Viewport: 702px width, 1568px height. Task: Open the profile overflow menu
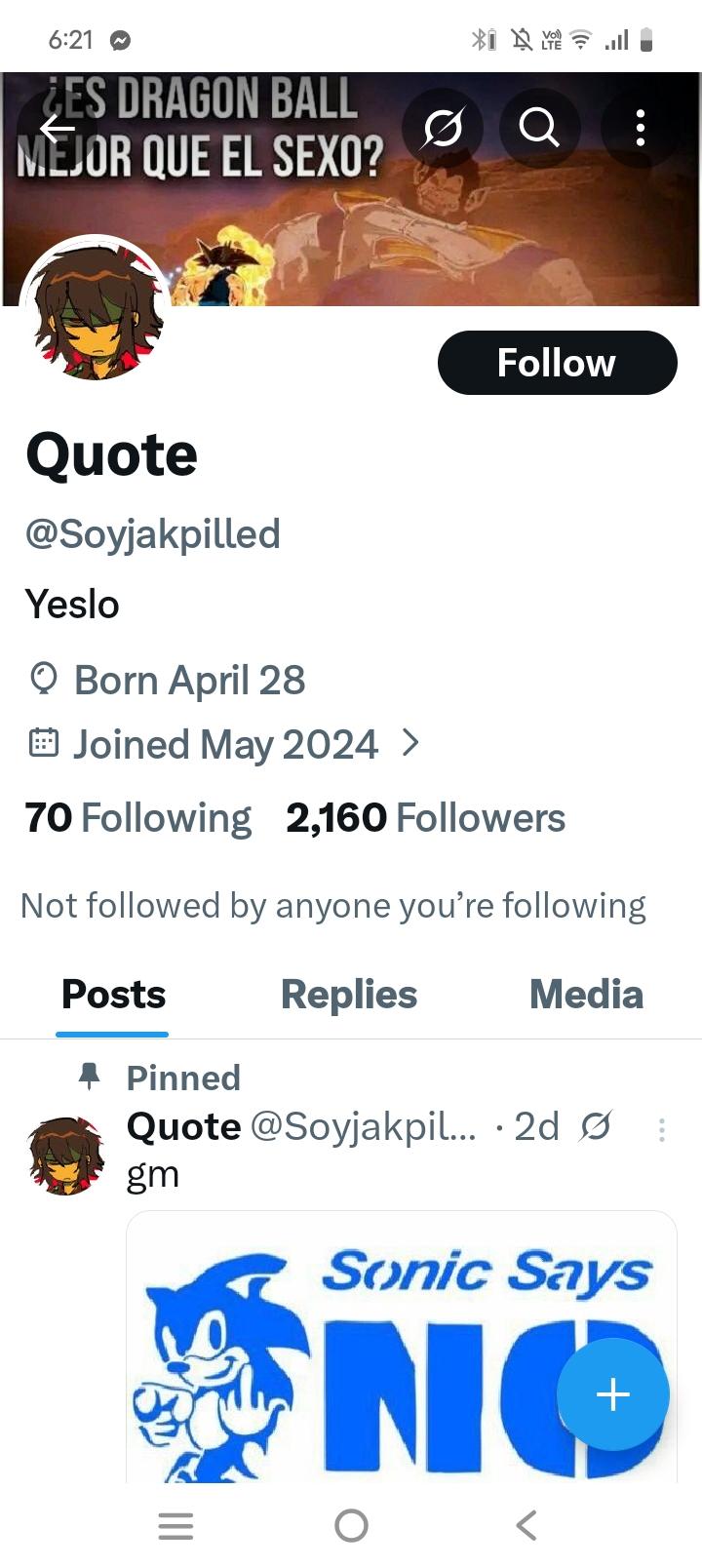pyautogui.click(x=640, y=128)
